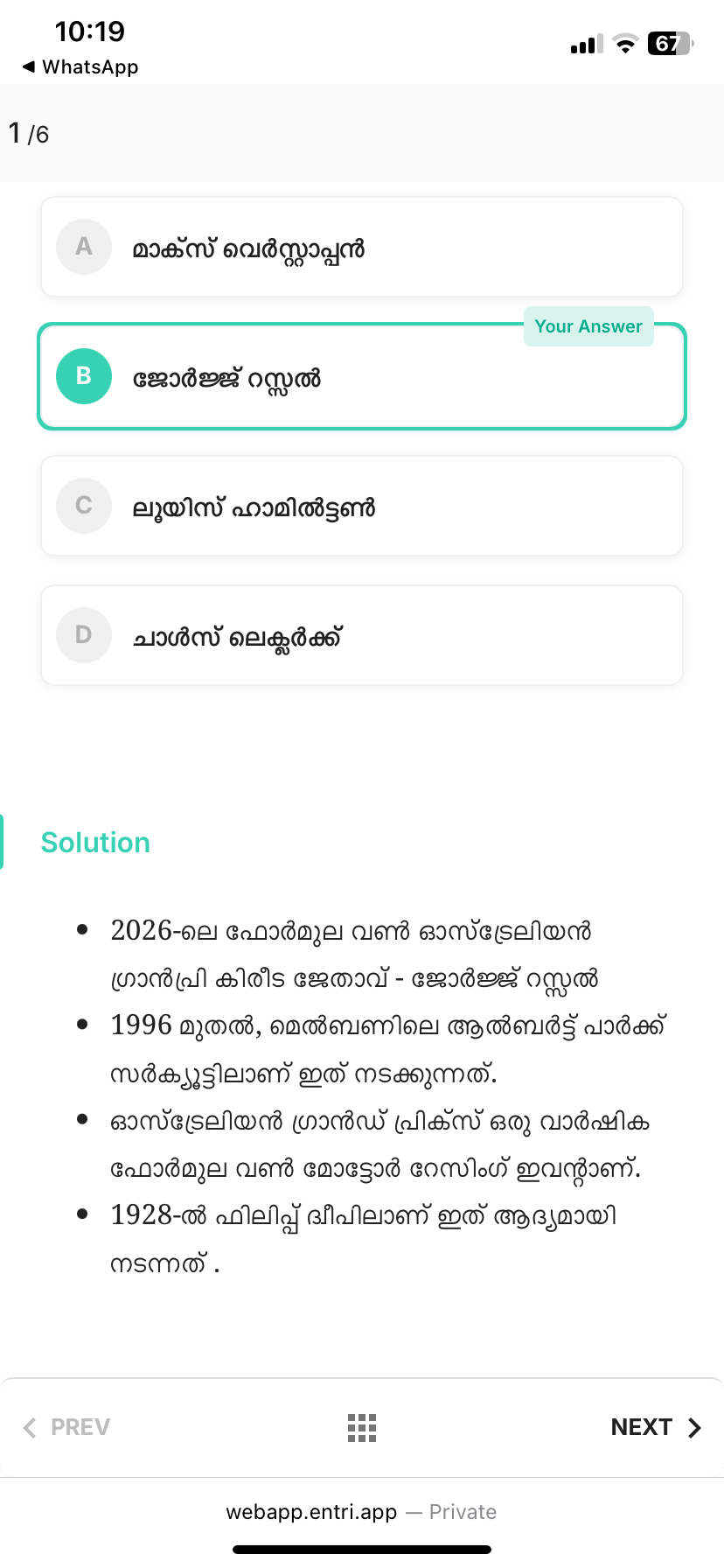Screen dimensions: 724x1568
Task: Go back to previous question with PREV
Action: pyautogui.click(x=67, y=1427)
